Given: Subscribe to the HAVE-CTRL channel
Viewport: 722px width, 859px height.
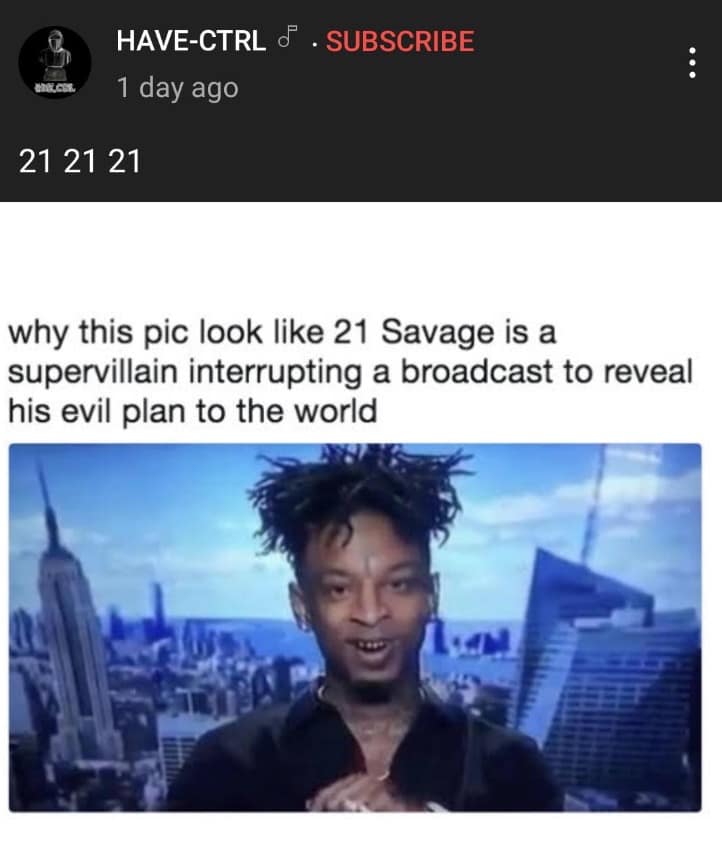Looking at the screenshot, I should click(400, 42).
